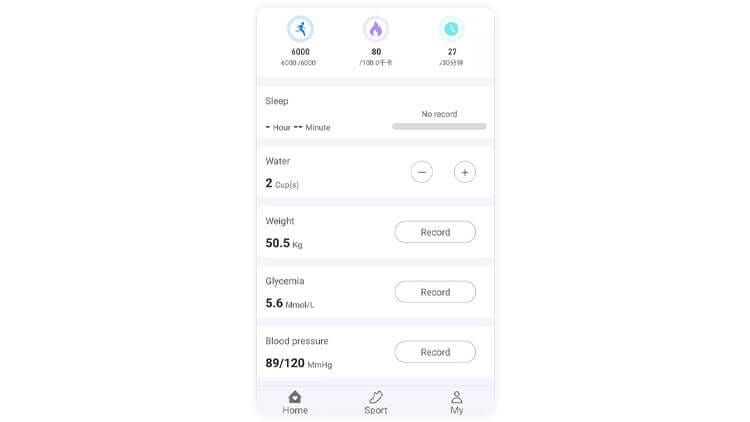Switch to the Sport tab
Viewport: 750px width, 422px height.
point(376,402)
